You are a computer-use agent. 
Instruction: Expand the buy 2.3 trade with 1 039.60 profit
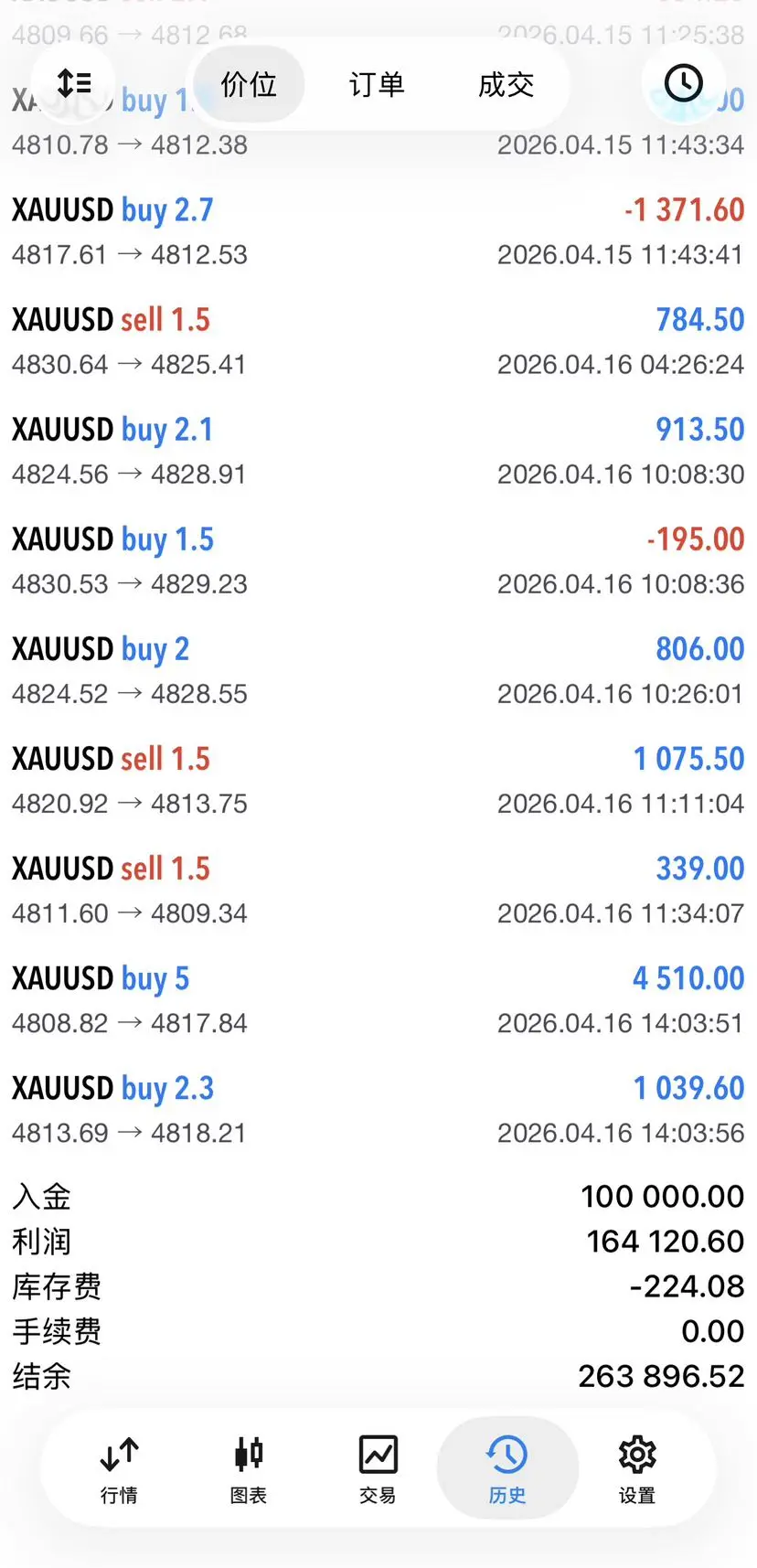pos(378,1109)
